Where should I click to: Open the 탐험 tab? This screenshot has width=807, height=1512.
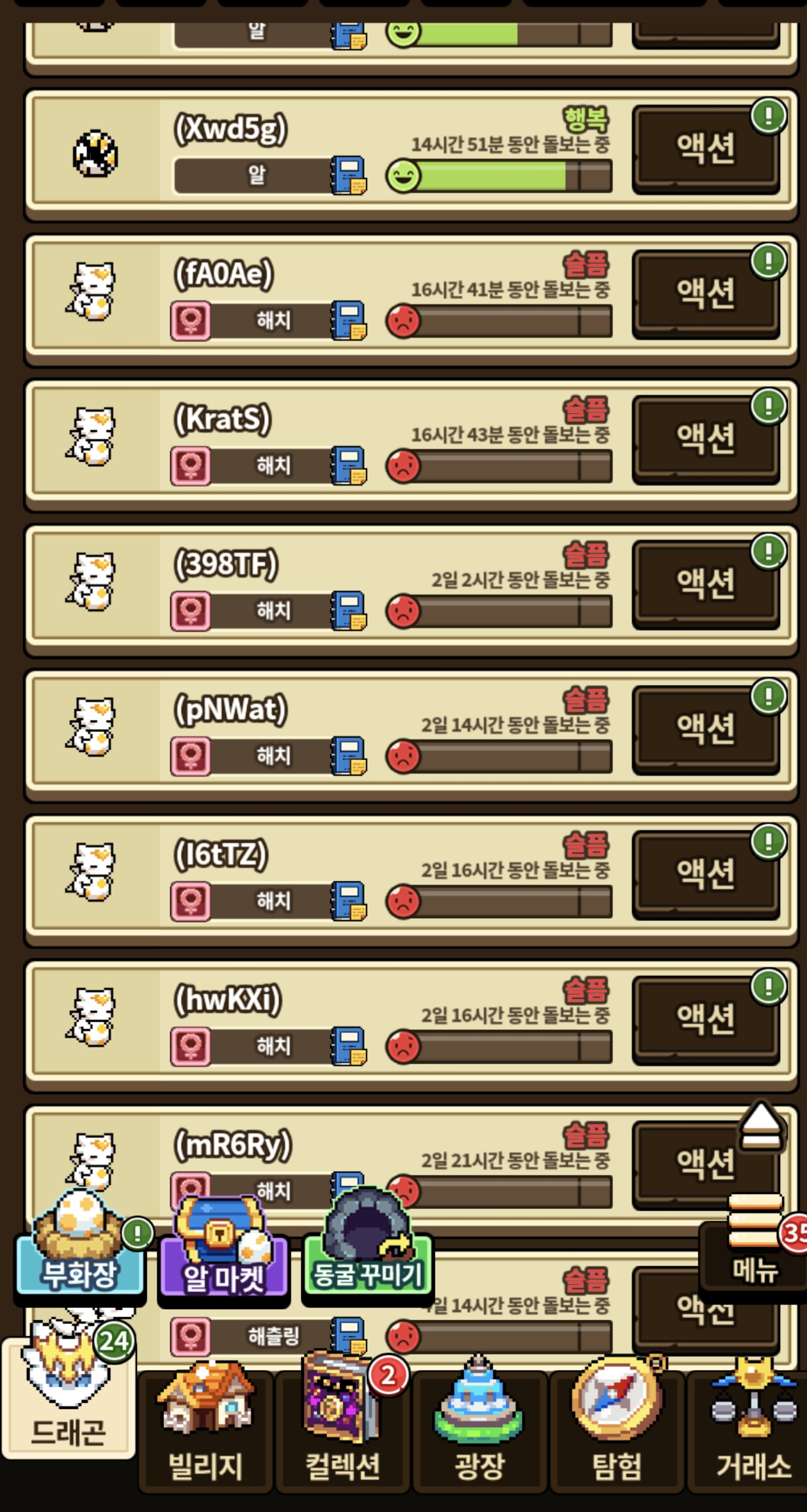(616, 1432)
